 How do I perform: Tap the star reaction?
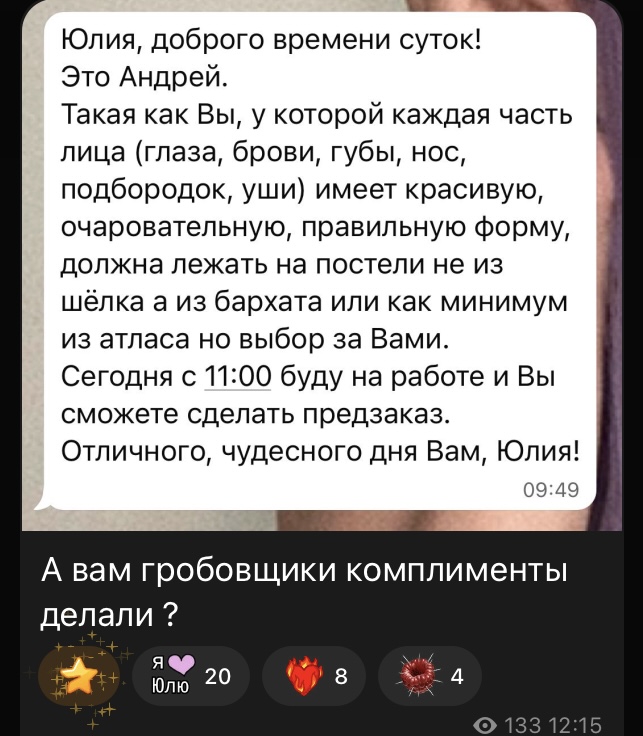pos(79,676)
